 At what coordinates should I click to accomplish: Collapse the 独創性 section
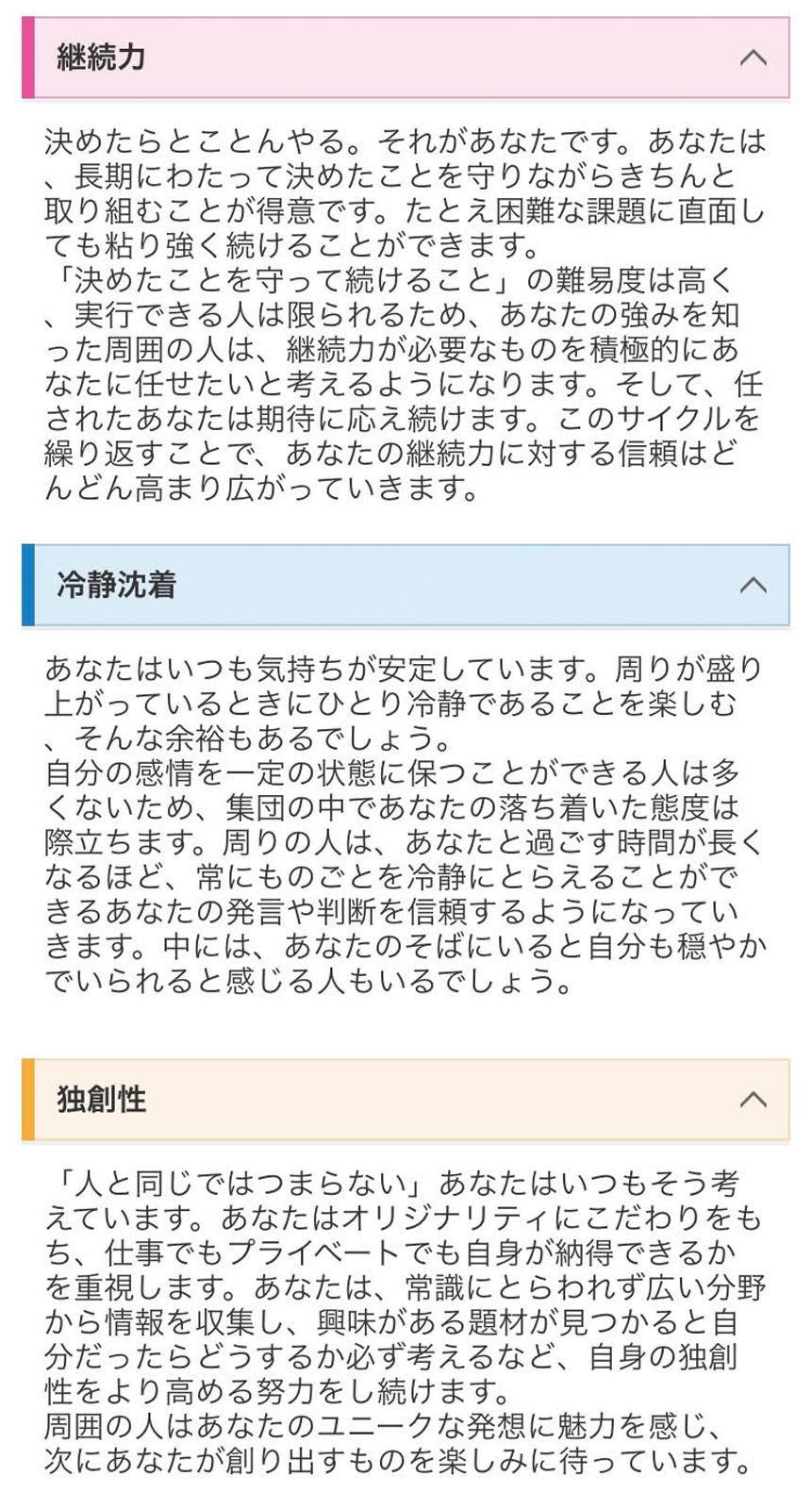[x=752, y=1100]
